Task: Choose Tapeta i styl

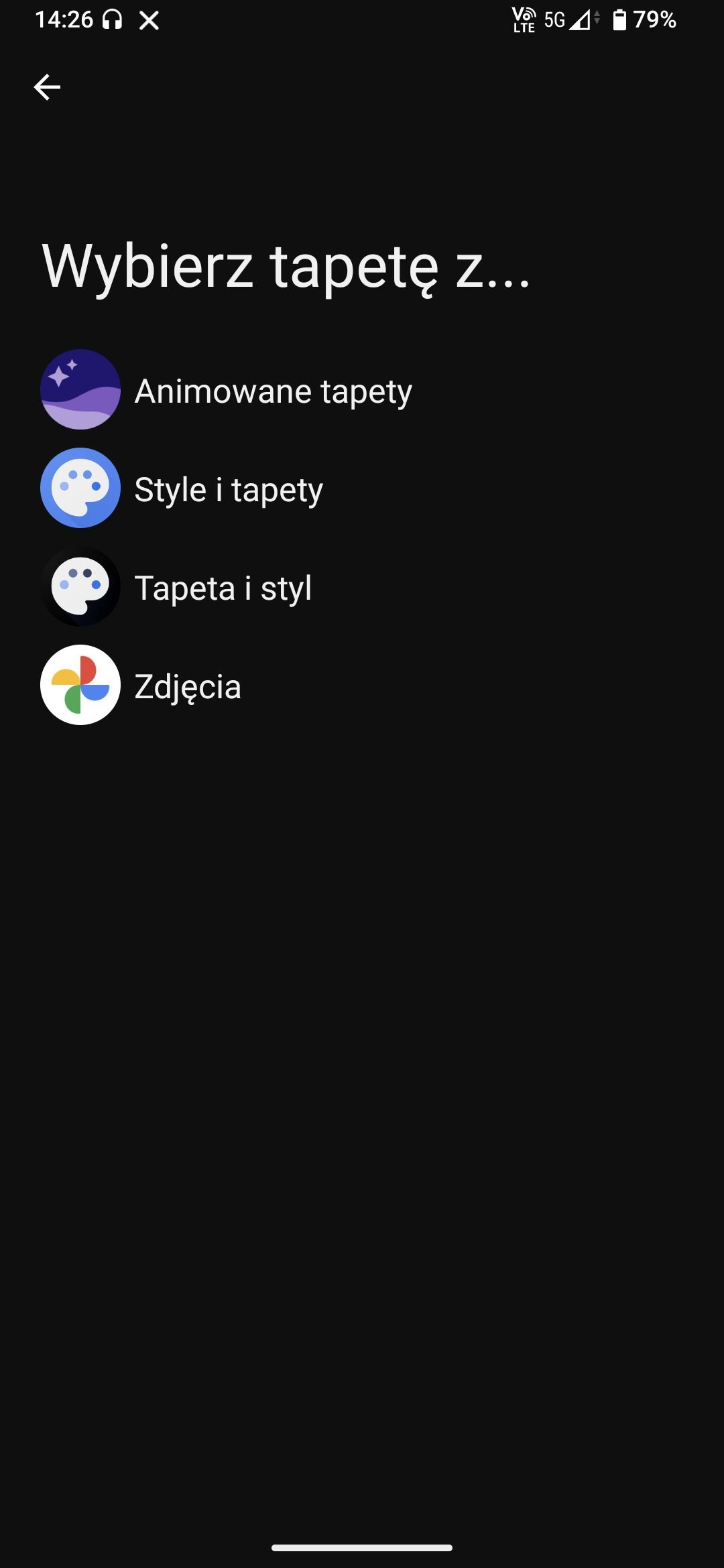Action: pyautogui.click(x=362, y=587)
